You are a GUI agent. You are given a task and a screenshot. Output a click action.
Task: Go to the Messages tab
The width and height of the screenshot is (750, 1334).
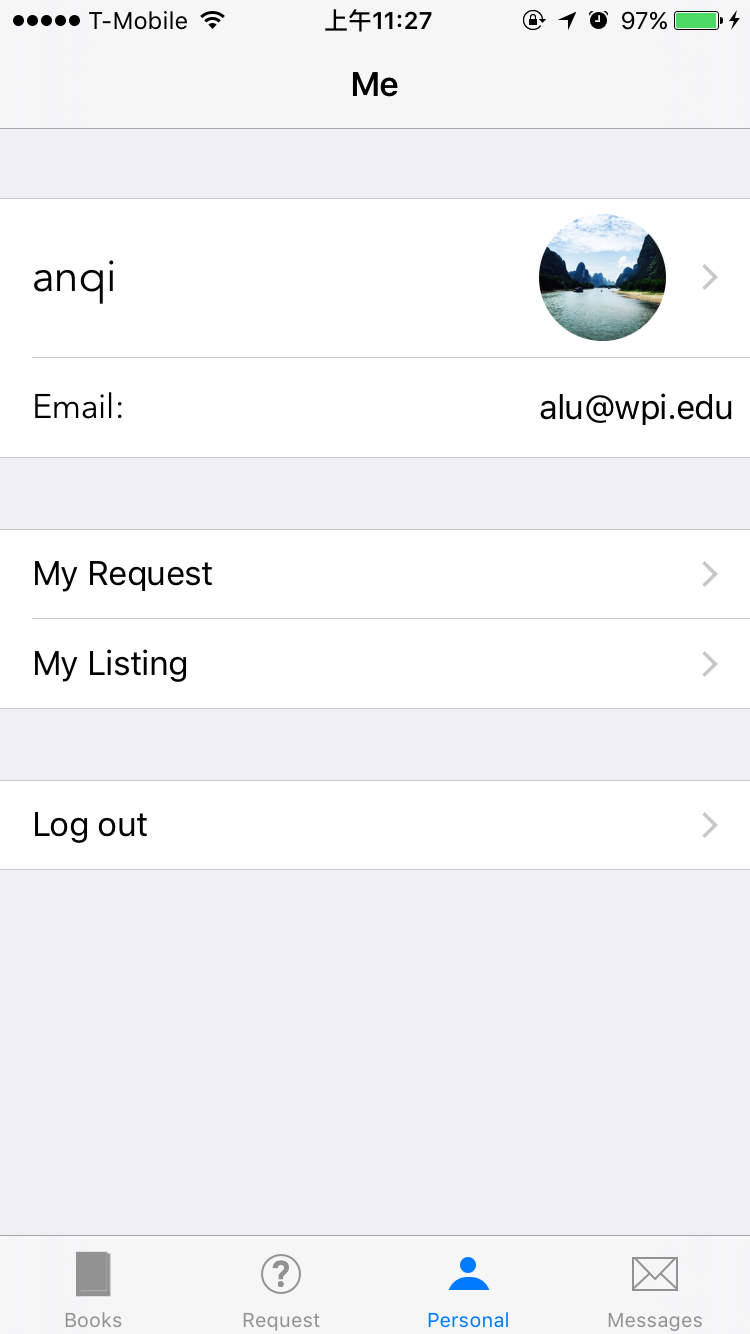(x=655, y=1288)
